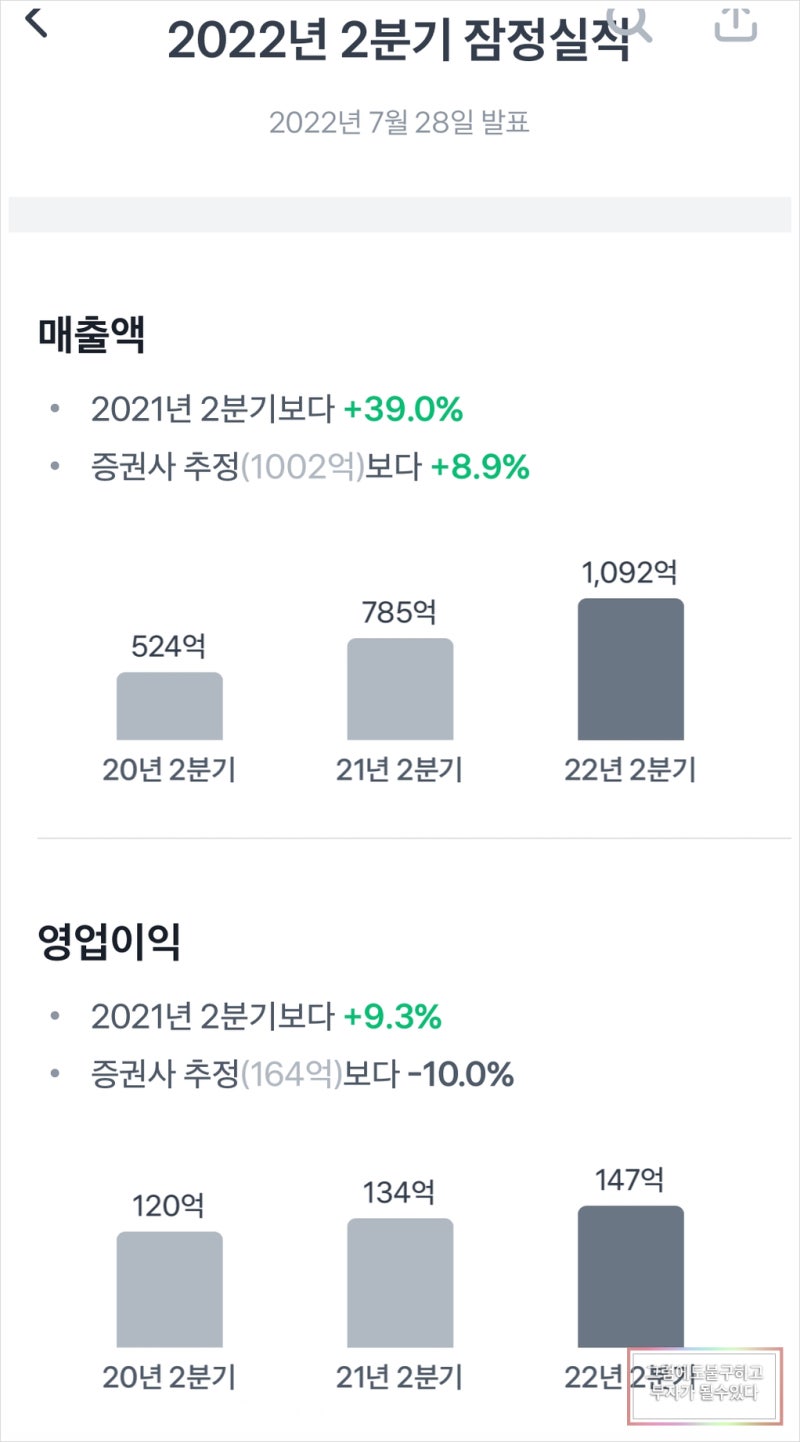The height and width of the screenshot is (1442, 800).
Task: Select the 20년 2분기 axis label under revenue chart
Action: 168,770
